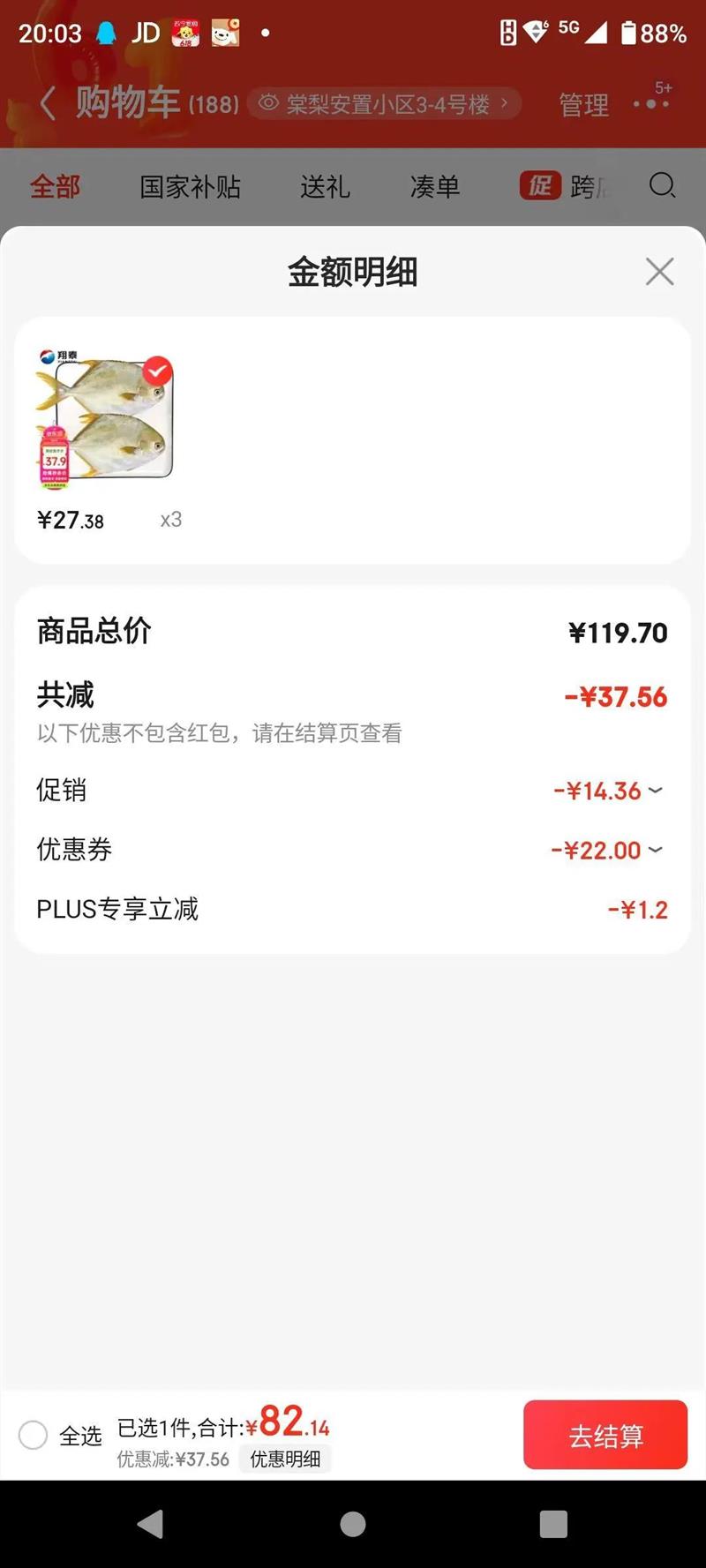Tap 去结算 to check out
Viewport: 706px width, 1568px height.
pyautogui.click(x=605, y=1435)
